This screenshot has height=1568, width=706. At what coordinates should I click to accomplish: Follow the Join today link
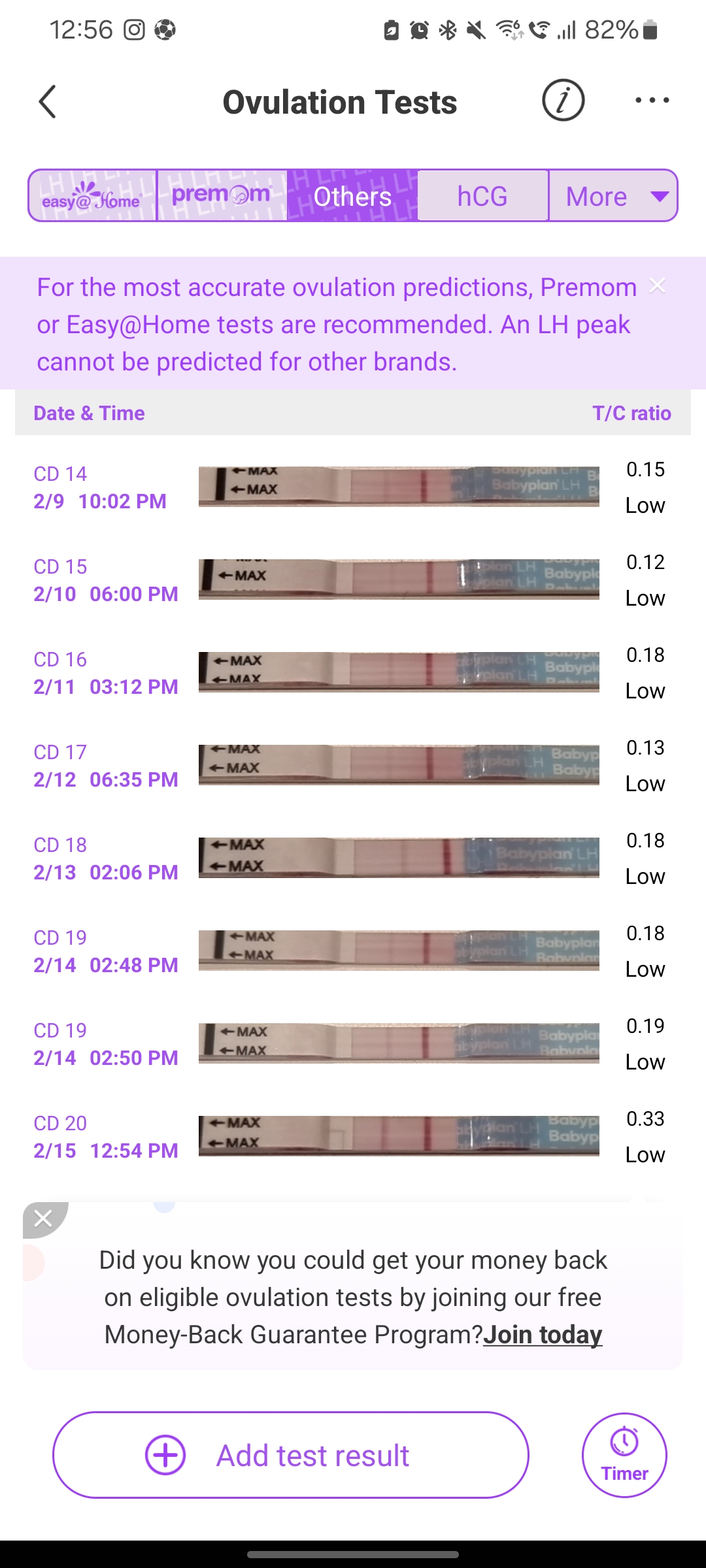coord(543,1335)
